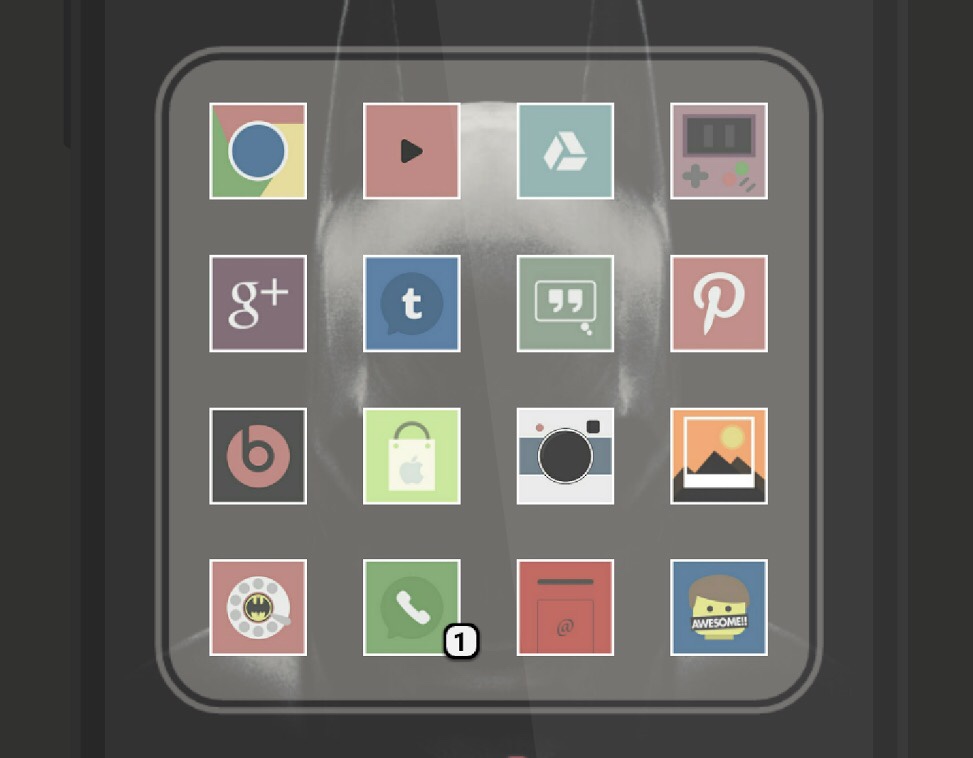973x758 pixels.
Task: Open the Tumblr app
Action: [411, 303]
